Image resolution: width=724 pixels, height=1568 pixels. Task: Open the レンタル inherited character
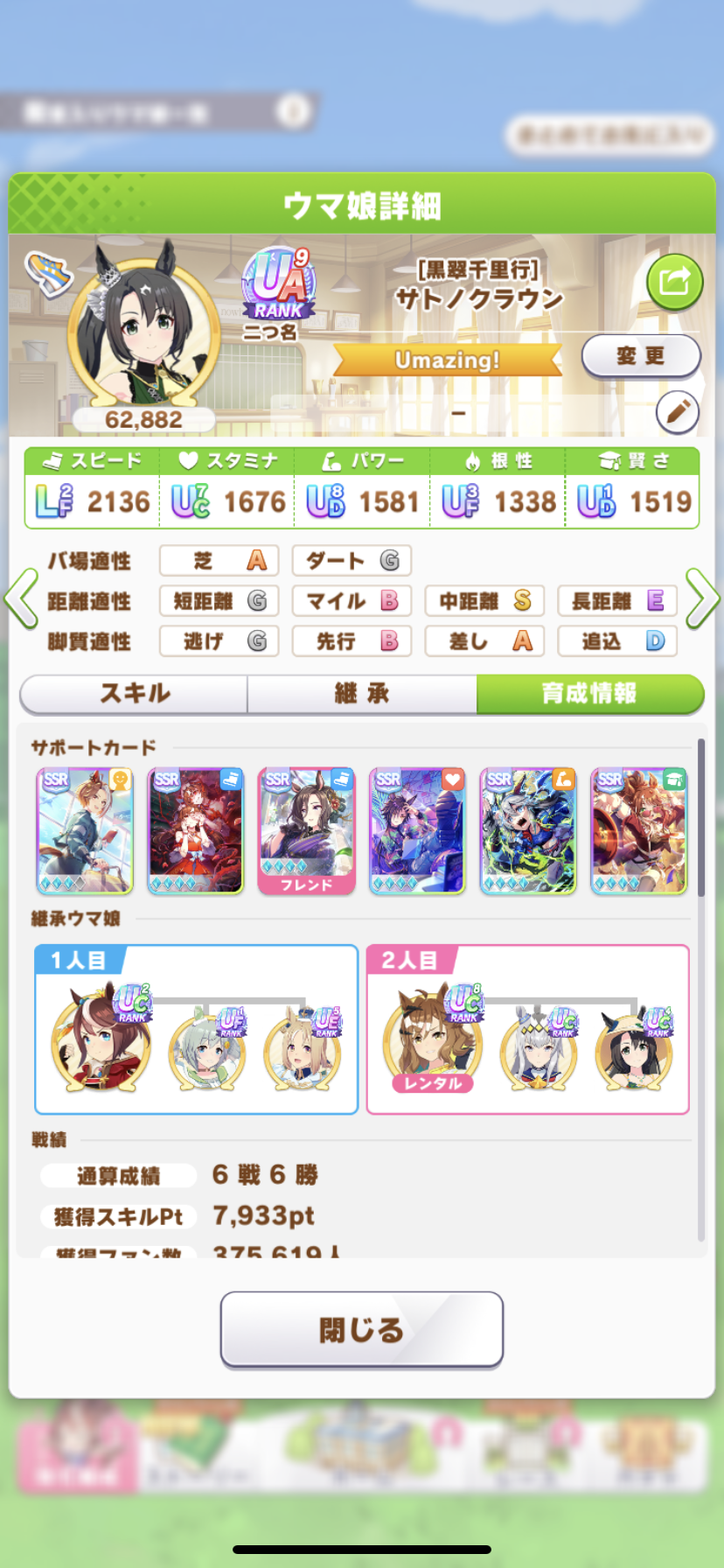pyautogui.click(x=430, y=1040)
